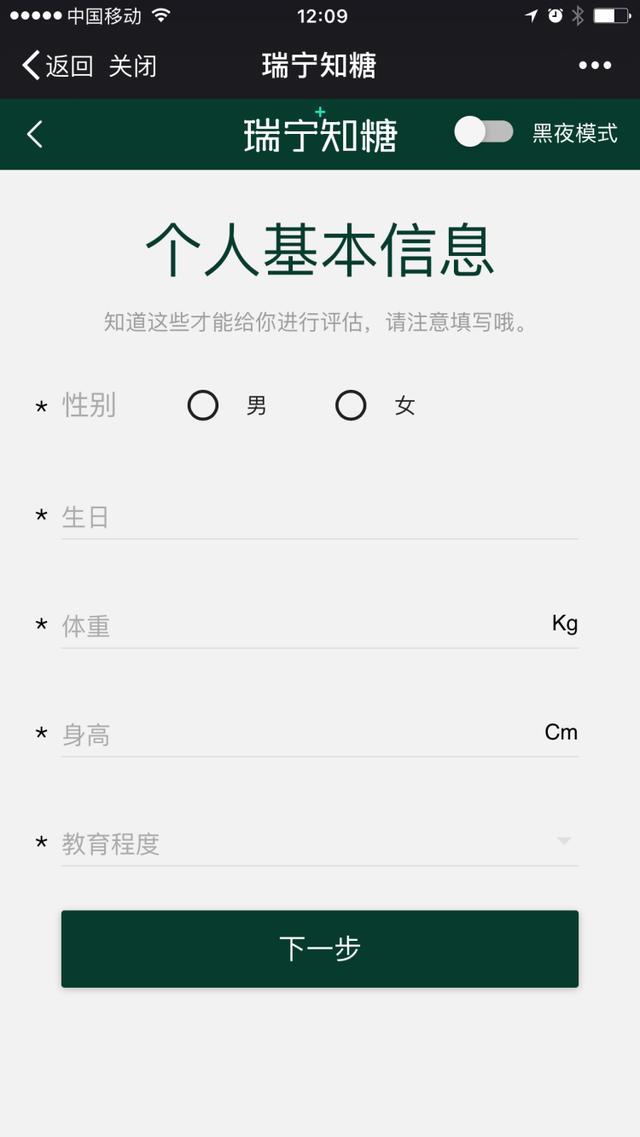Go back using the green header arrow

(35, 134)
